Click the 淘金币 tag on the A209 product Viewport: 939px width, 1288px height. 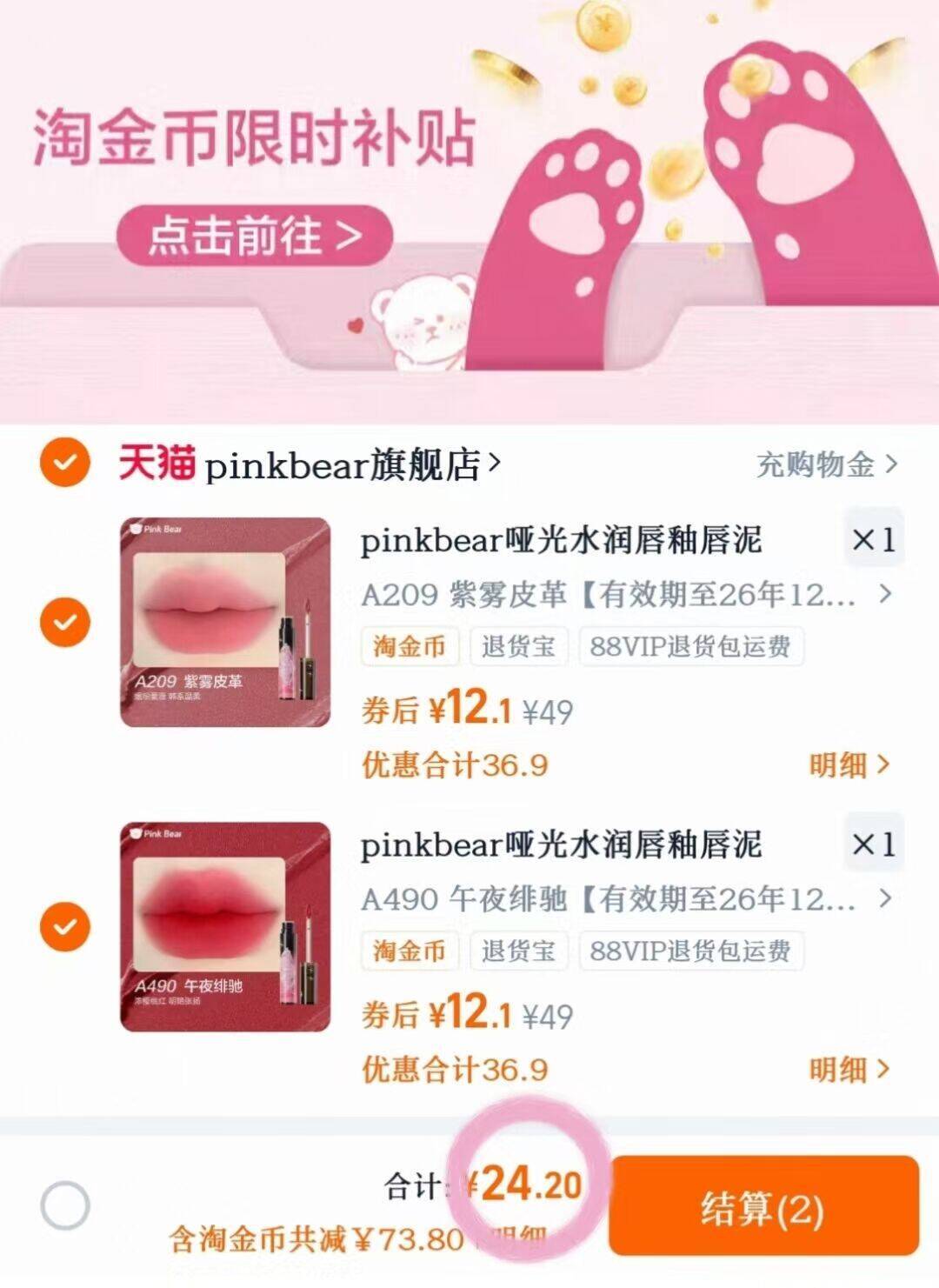(x=410, y=646)
